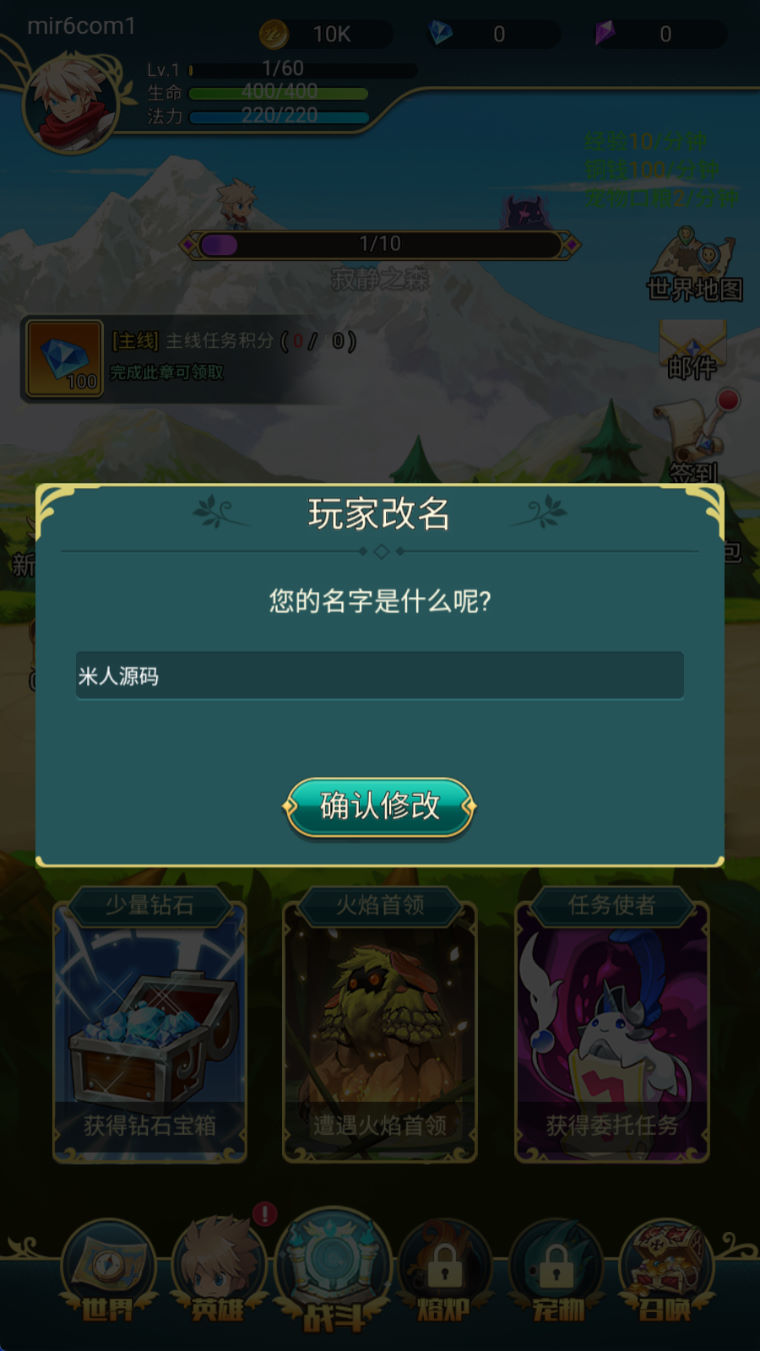760x1351 pixels.
Task: Tap the locked 熔炉 tab
Action: point(444,1272)
